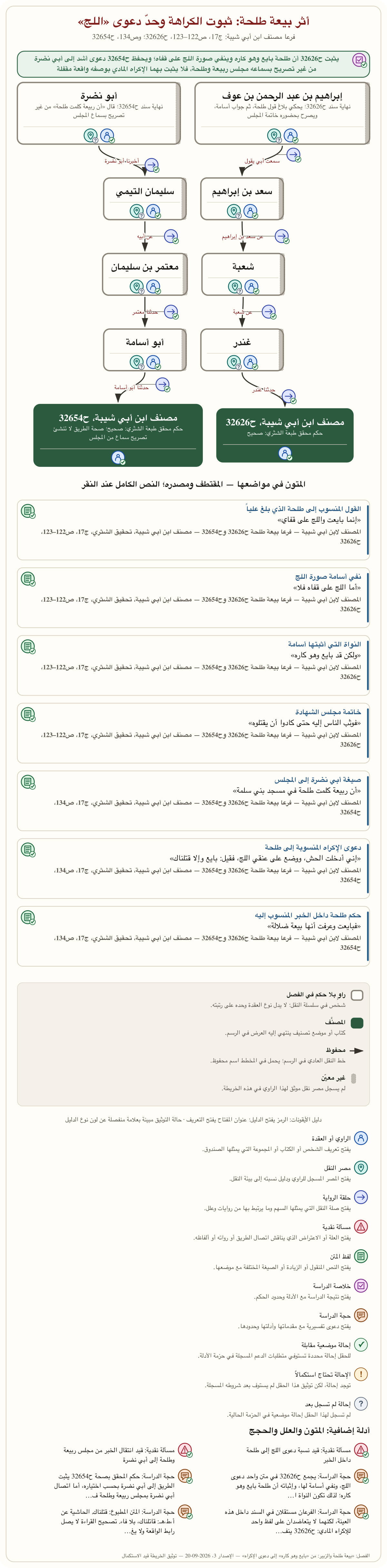The width and height of the screenshot is (387, 1568).
Task: Open the link arrow labeled عن شعبة
Action: point(268,312)
